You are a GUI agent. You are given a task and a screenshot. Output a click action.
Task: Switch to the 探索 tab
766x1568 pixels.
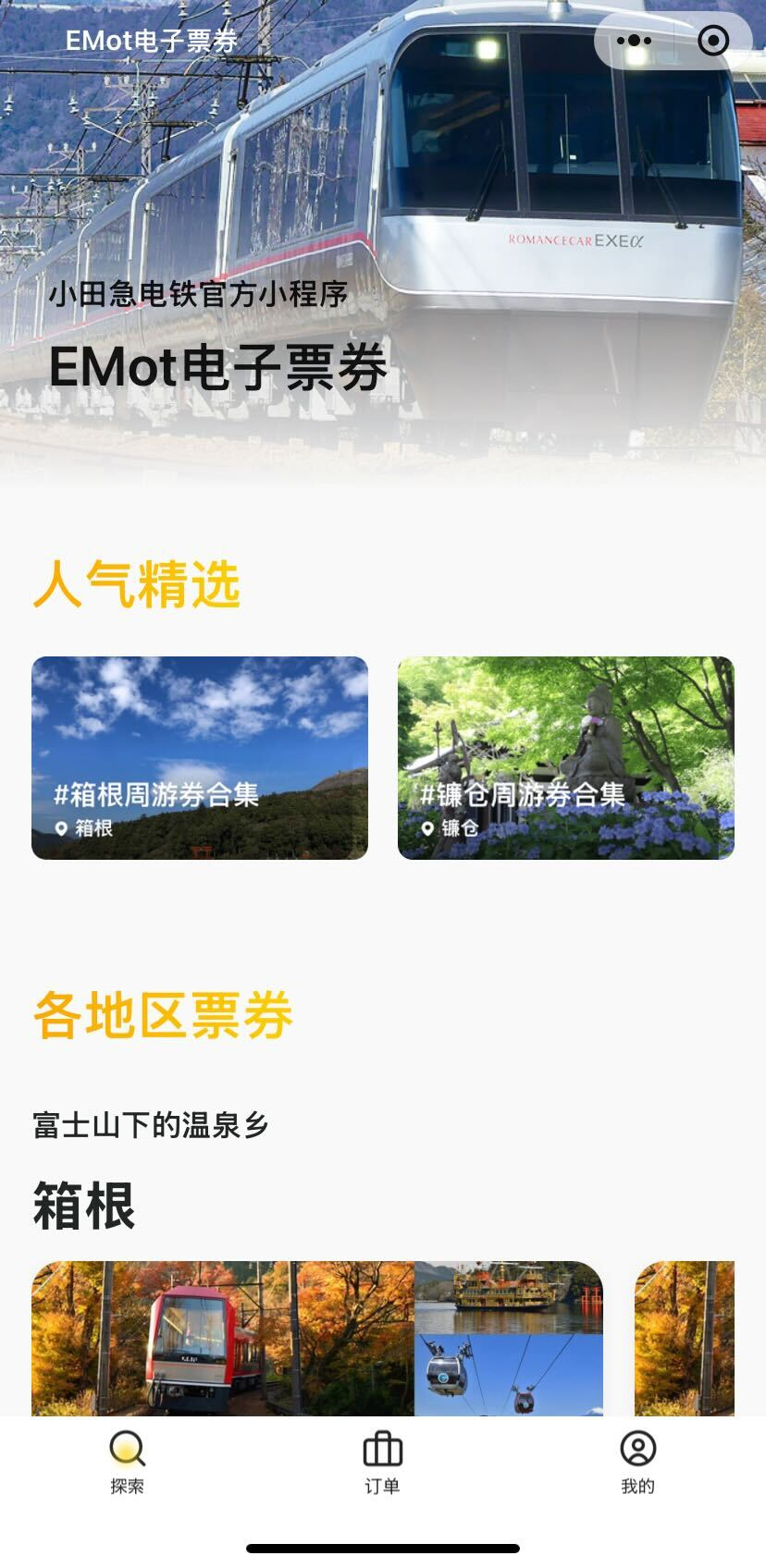127,1462
